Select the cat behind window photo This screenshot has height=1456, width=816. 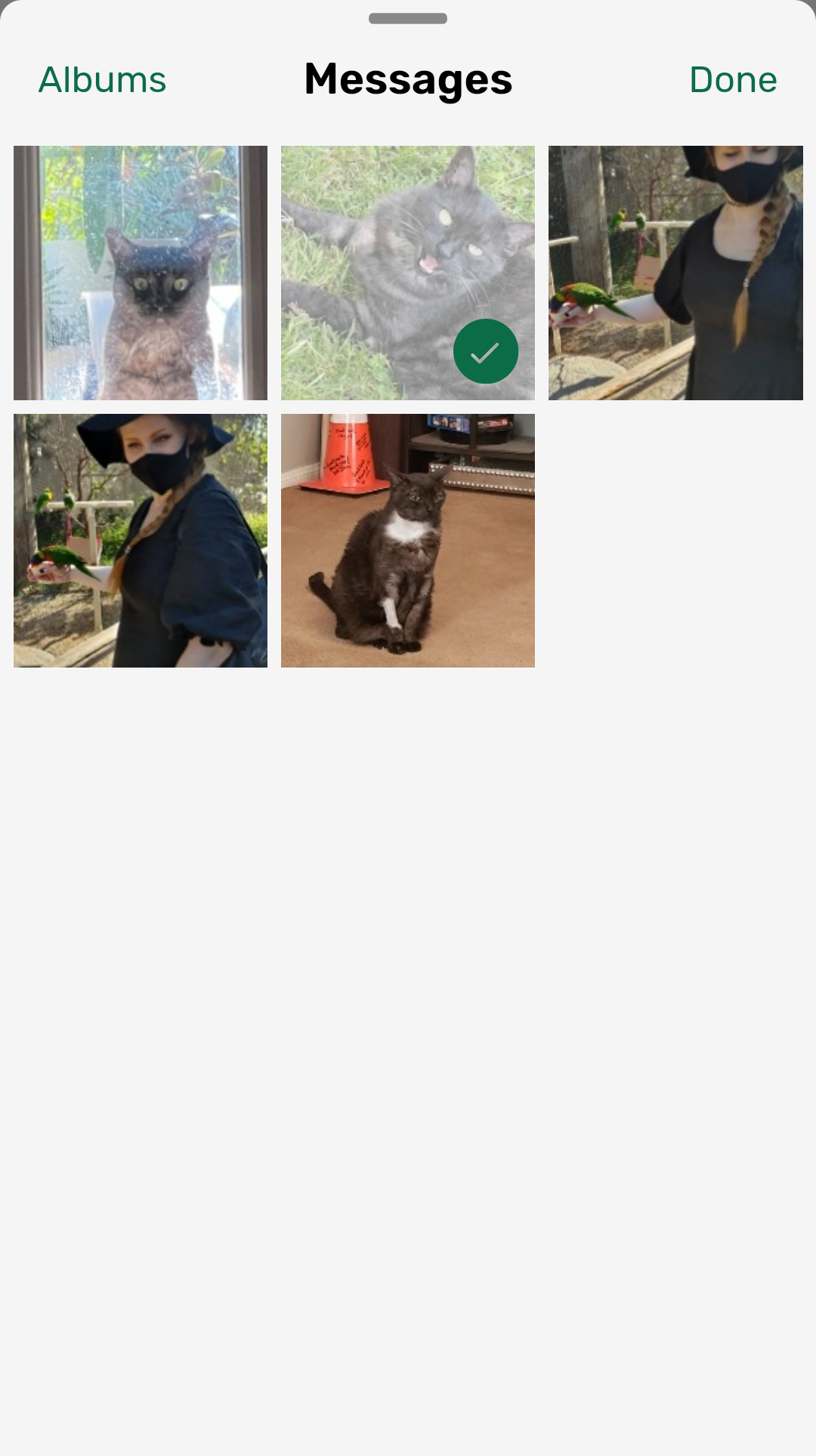[x=141, y=273]
